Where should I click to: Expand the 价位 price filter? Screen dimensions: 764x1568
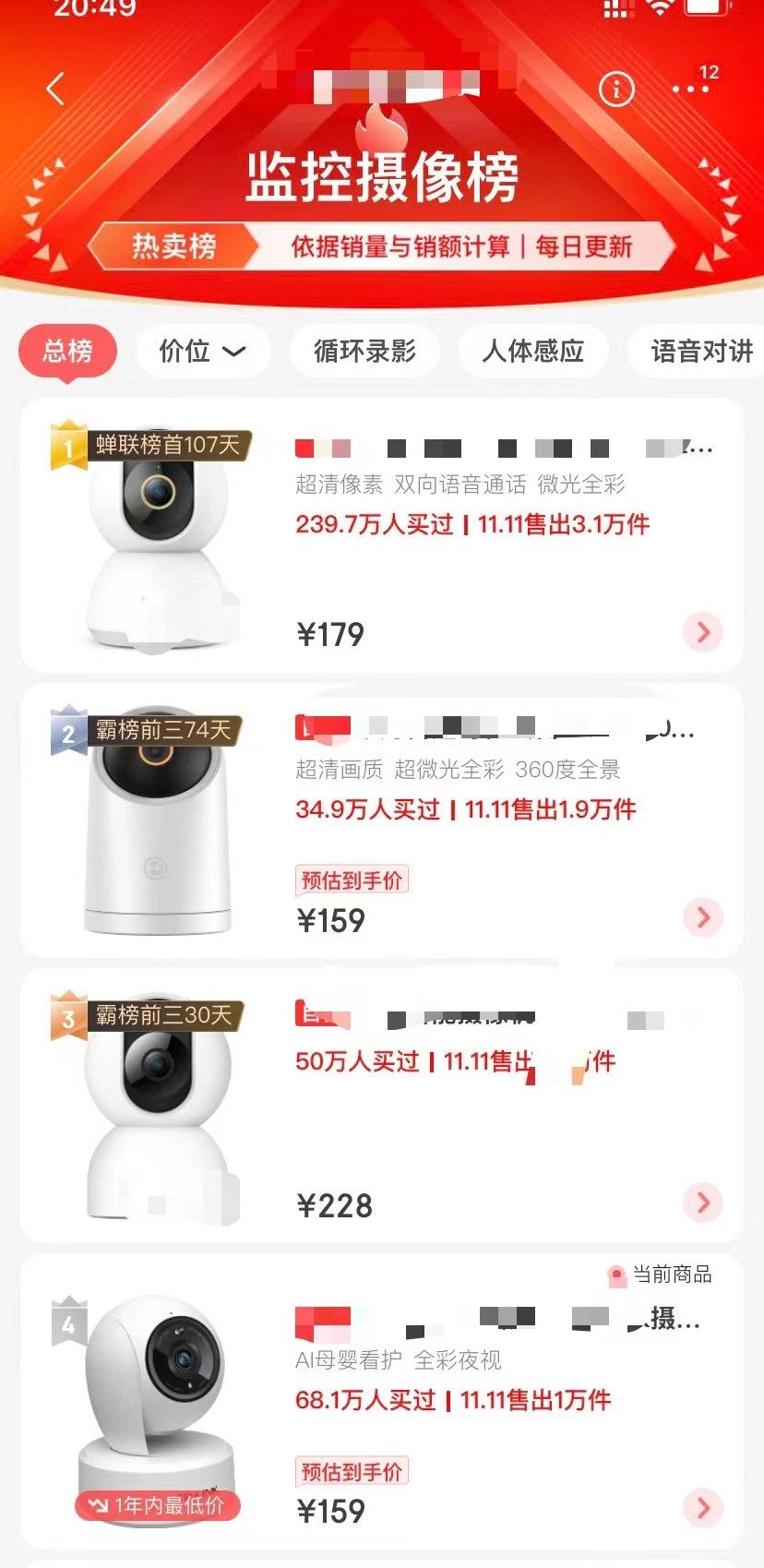[202, 351]
